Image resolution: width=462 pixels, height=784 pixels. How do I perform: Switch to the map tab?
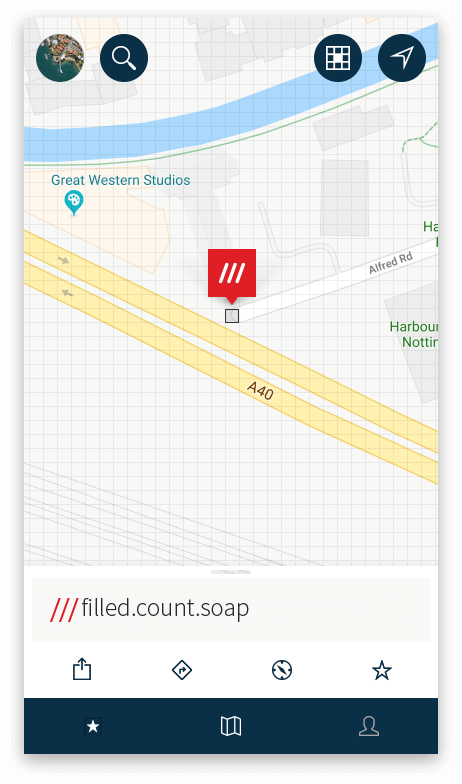(x=231, y=726)
